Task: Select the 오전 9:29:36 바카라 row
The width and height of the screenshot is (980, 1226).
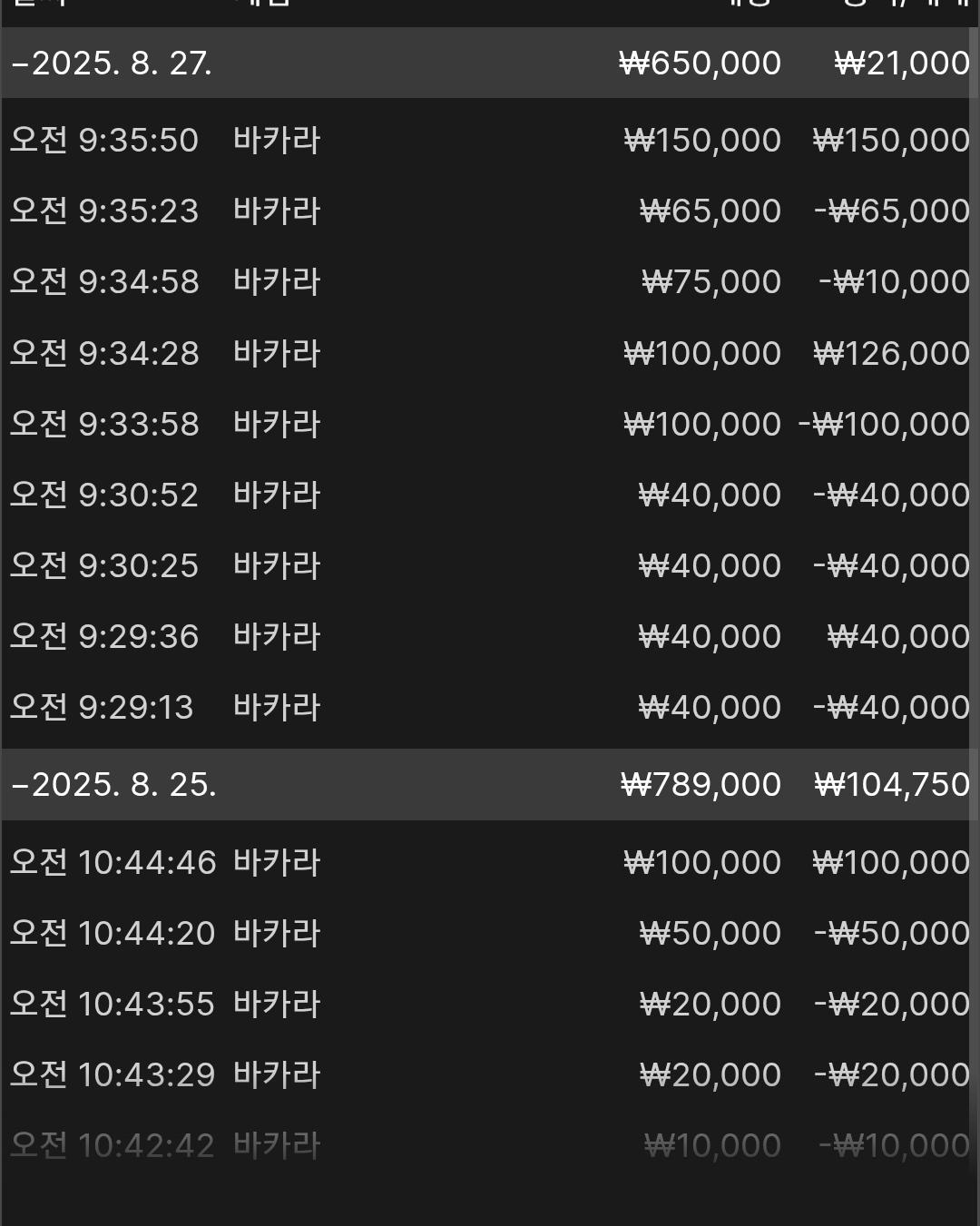Action: pos(490,636)
